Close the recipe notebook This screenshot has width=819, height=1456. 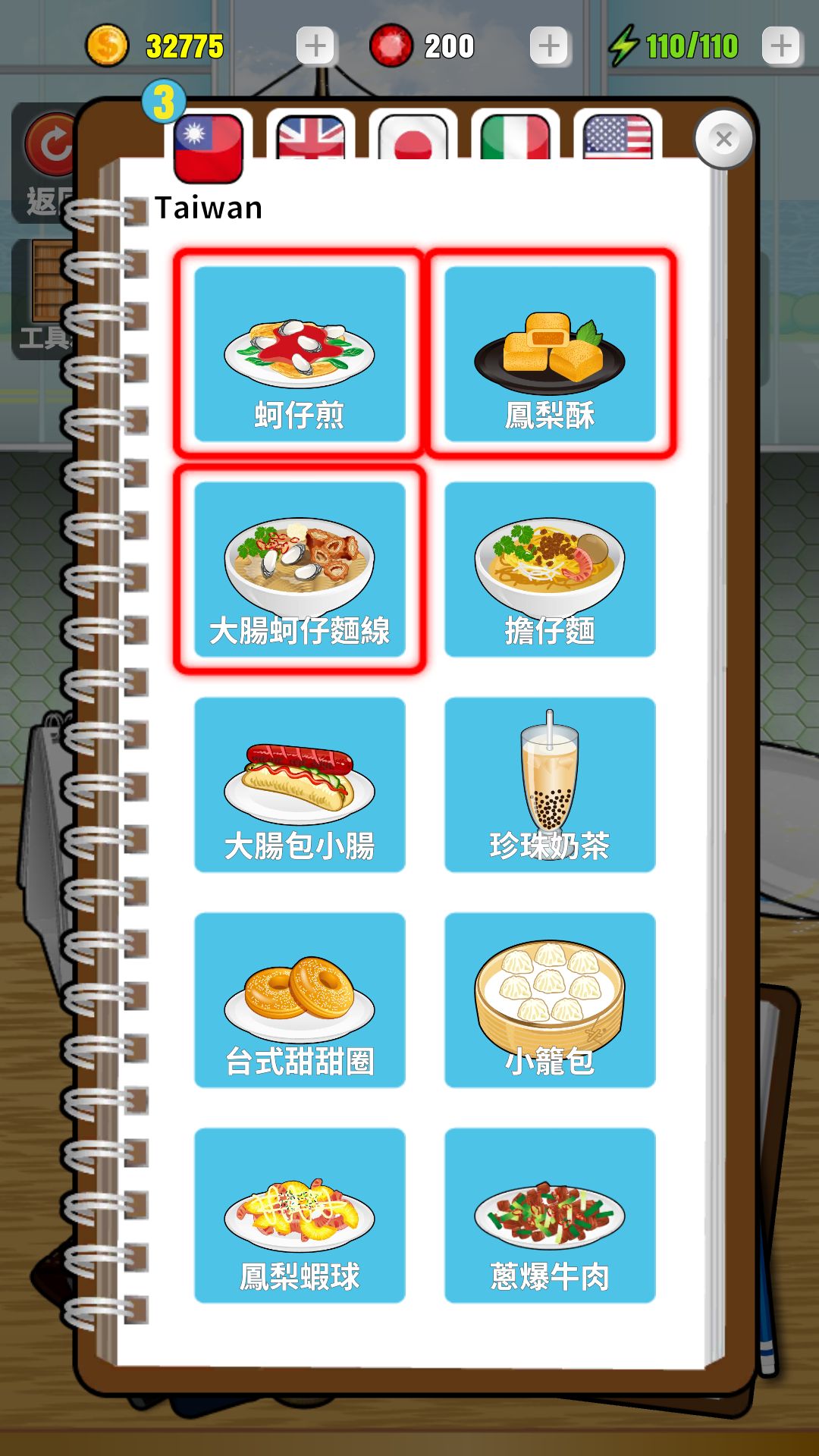pos(723,139)
